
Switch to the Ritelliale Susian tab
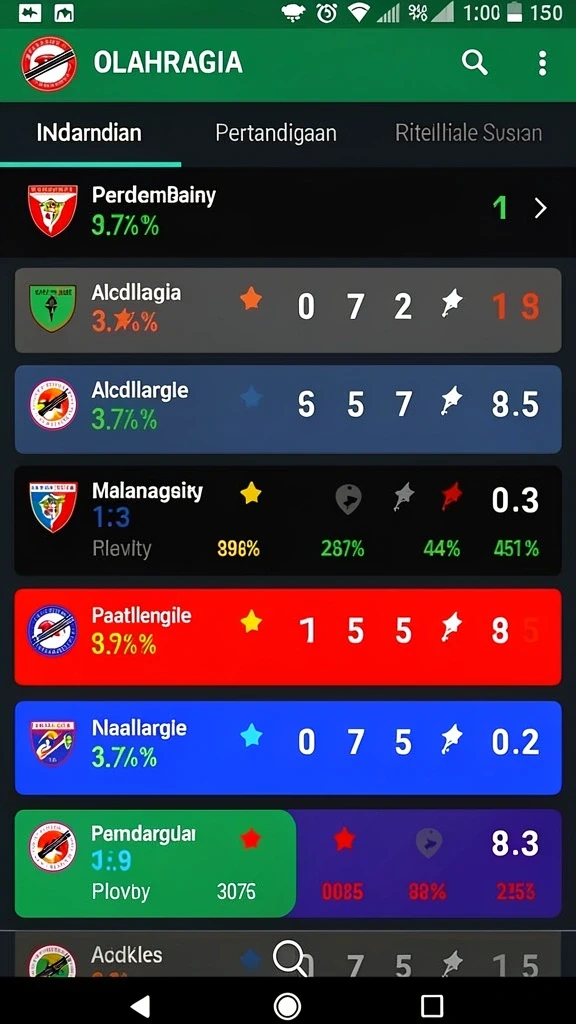[468, 133]
